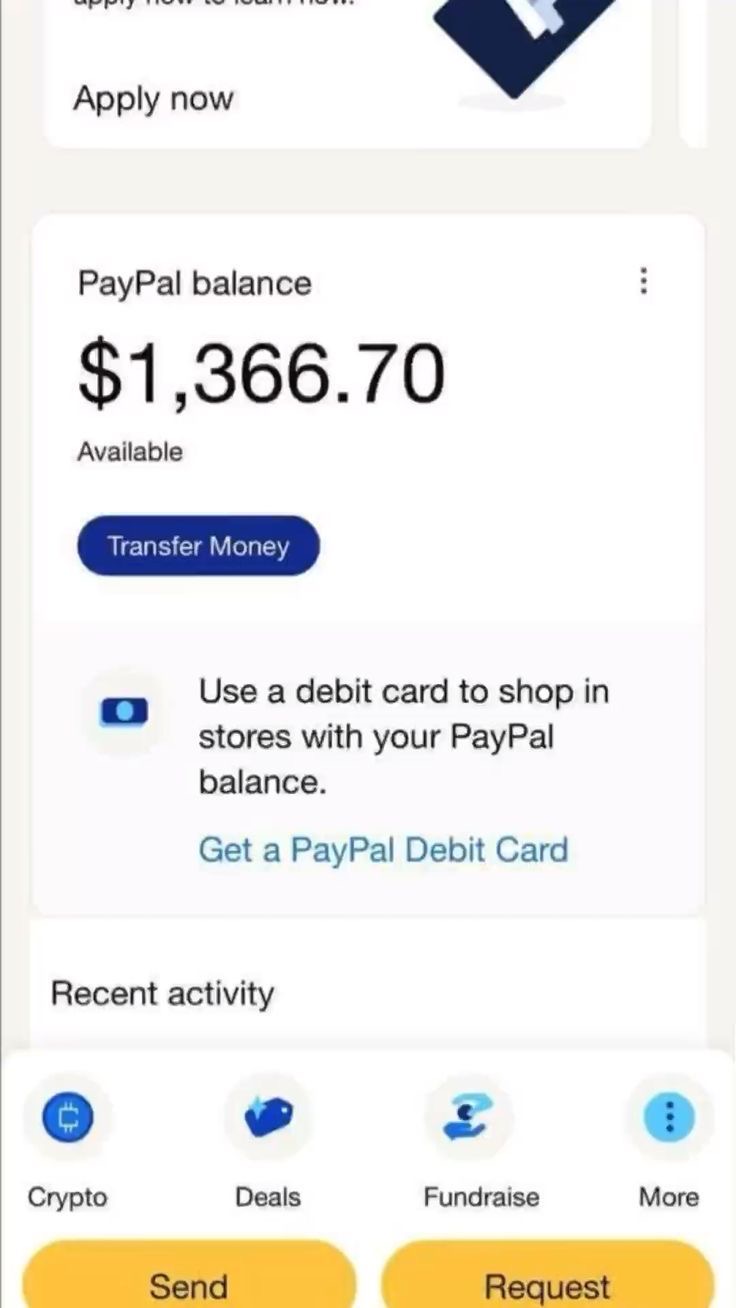Open the PayPal balance overflow menu
736x1308 pixels.
coord(644,281)
